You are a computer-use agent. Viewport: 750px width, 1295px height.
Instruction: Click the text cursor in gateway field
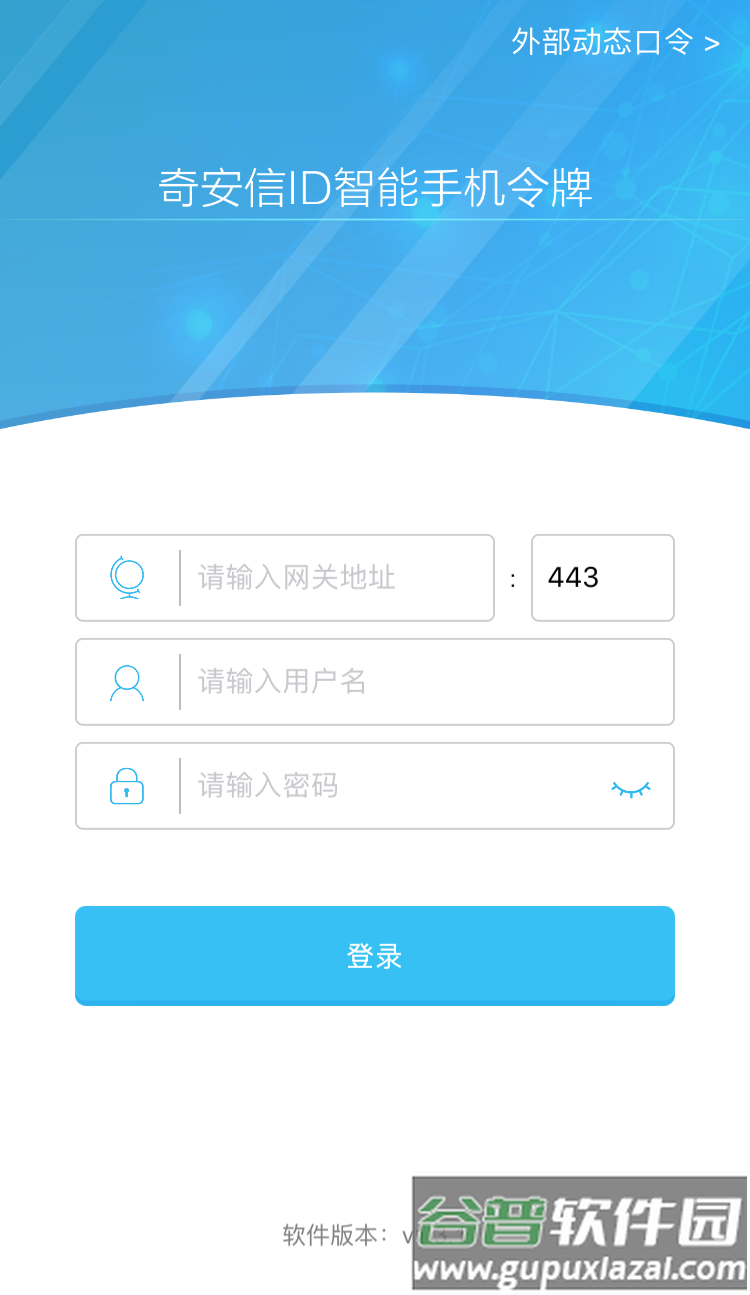coord(182,578)
